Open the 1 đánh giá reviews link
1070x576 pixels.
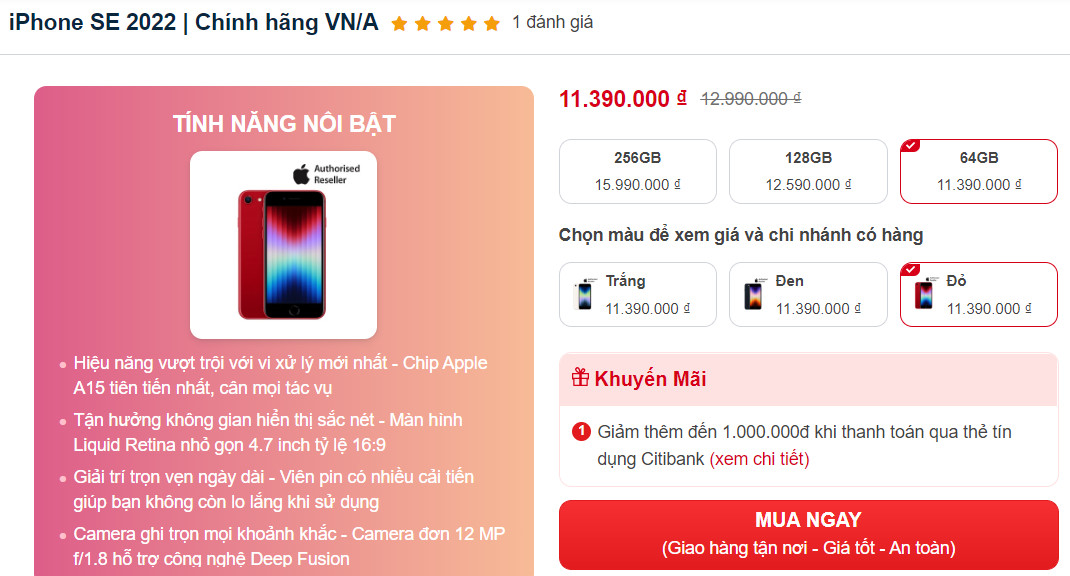pos(552,22)
